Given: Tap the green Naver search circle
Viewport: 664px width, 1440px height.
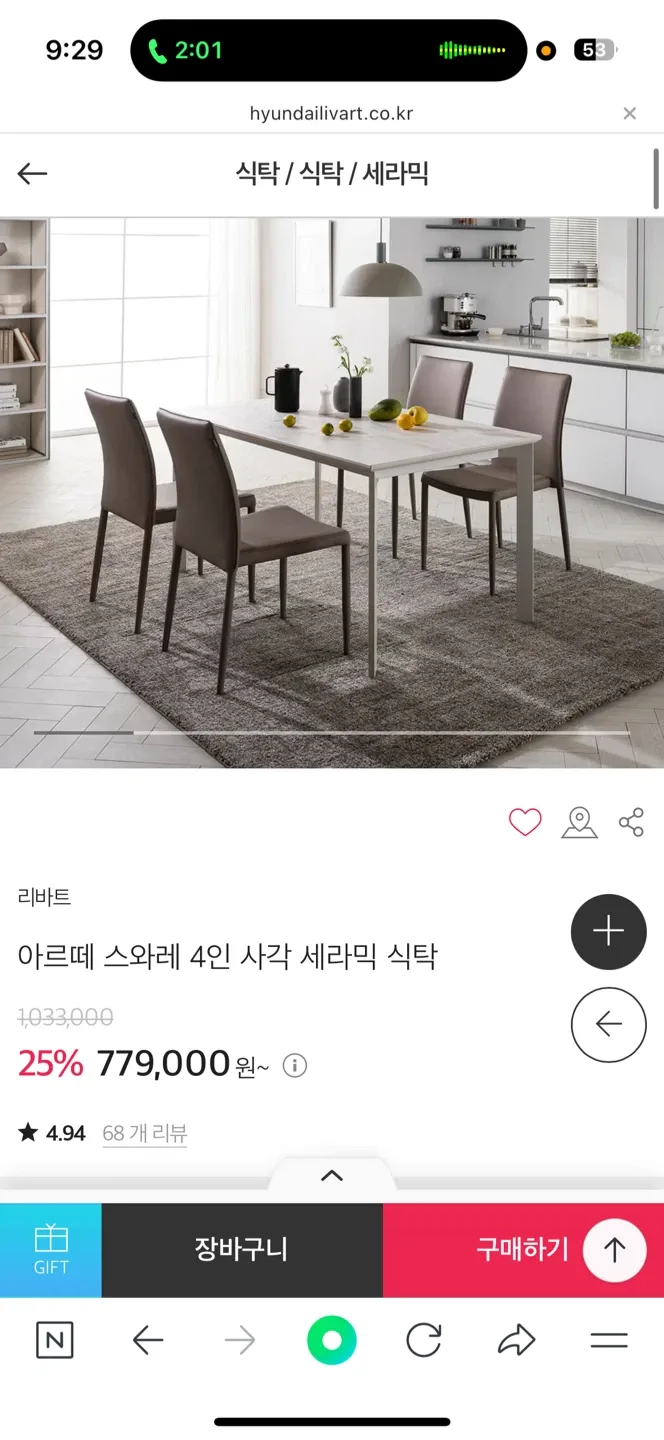Looking at the screenshot, I should (x=332, y=1340).
